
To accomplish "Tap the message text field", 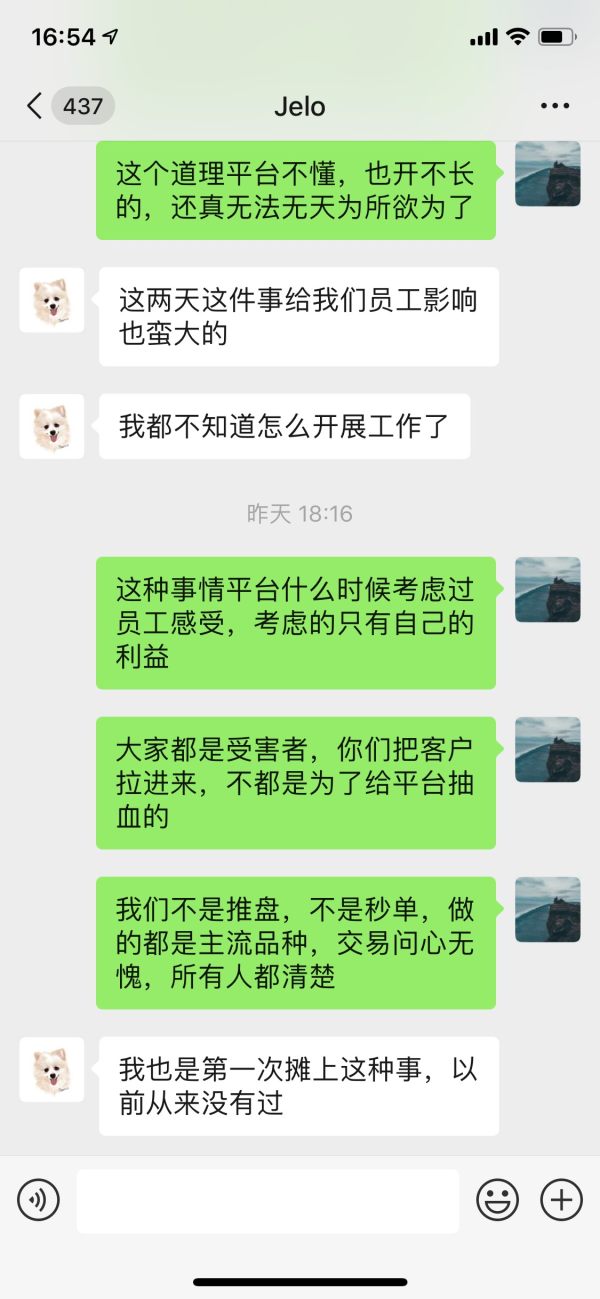I will tap(267, 1200).
